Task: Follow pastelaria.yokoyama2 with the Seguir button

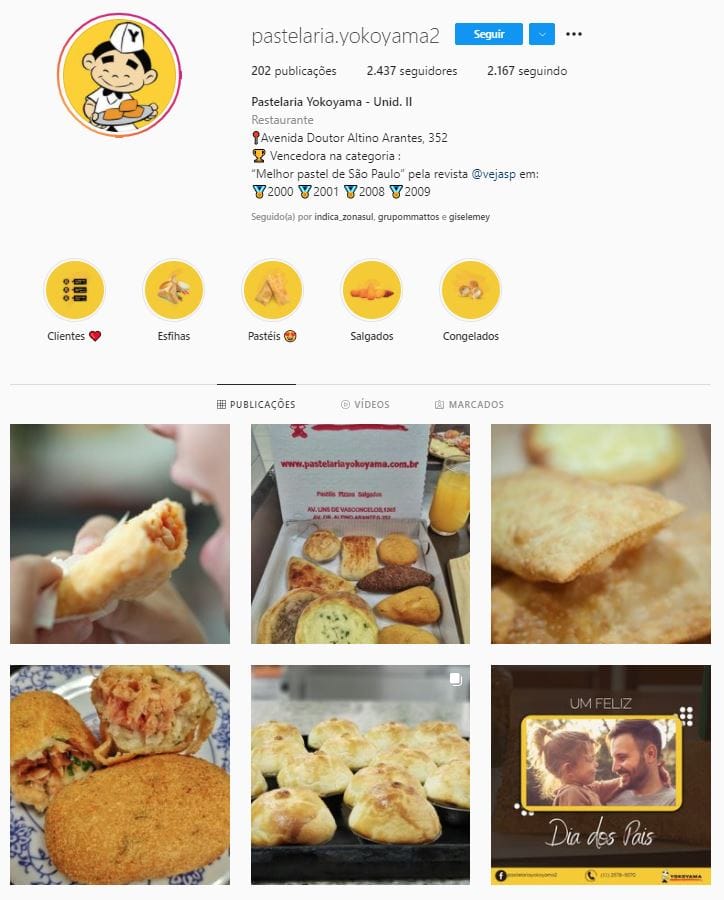Action: click(x=488, y=34)
